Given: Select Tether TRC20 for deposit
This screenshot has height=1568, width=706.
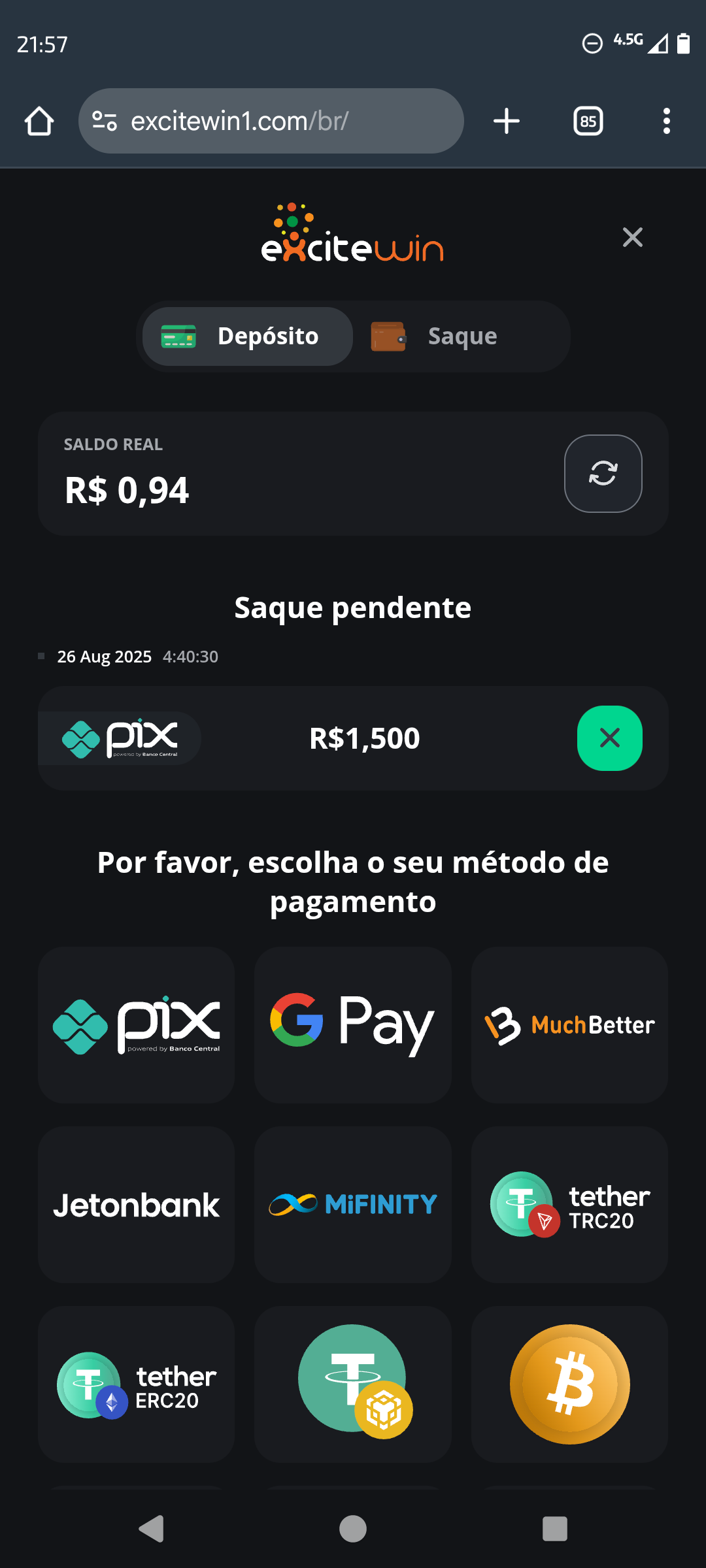Looking at the screenshot, I should (x=569, y=1204).
